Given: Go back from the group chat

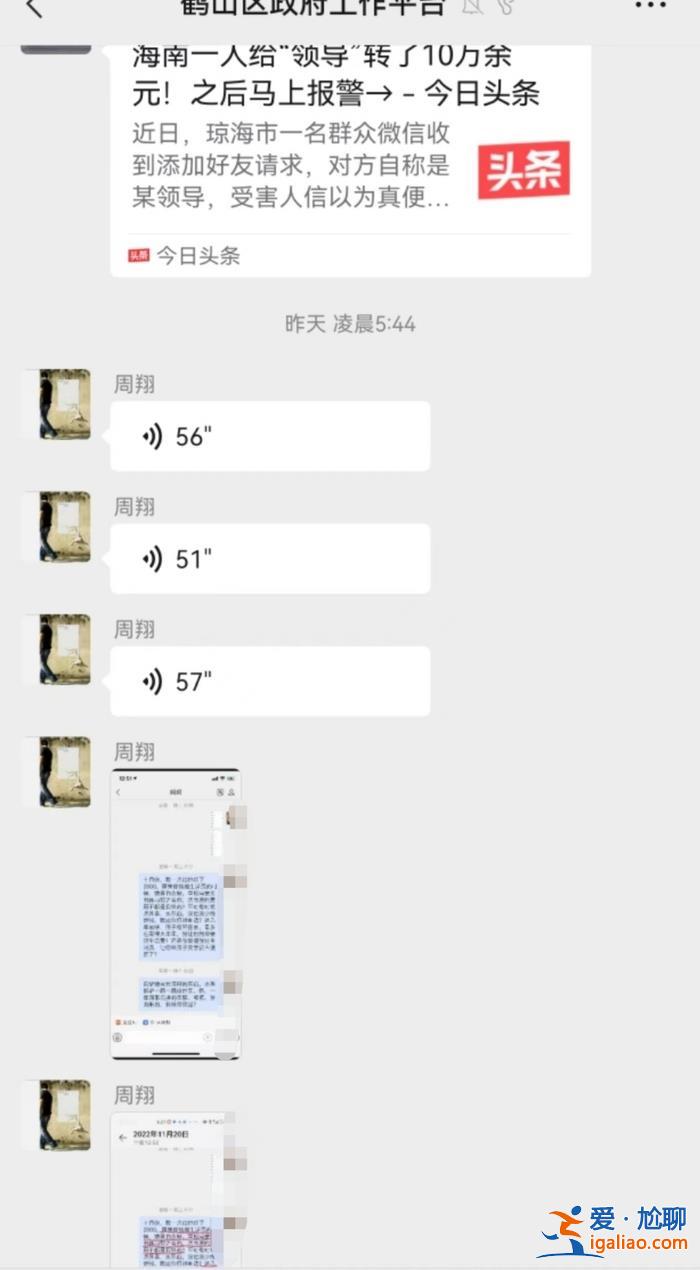Looking at the screenshot, I should point(34,8).
